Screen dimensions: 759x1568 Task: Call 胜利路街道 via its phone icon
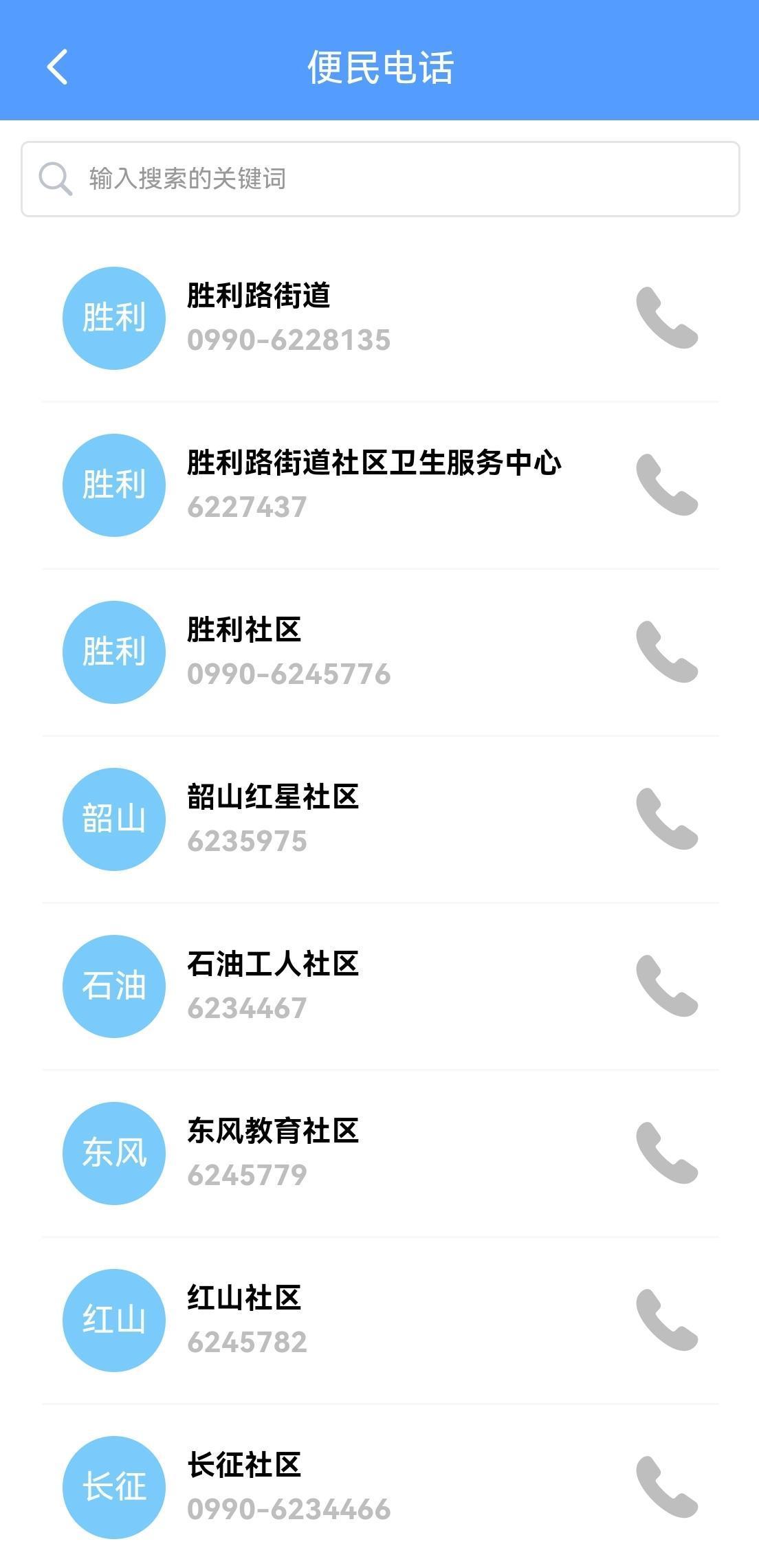pyautogui.click(x=667, y=318)
